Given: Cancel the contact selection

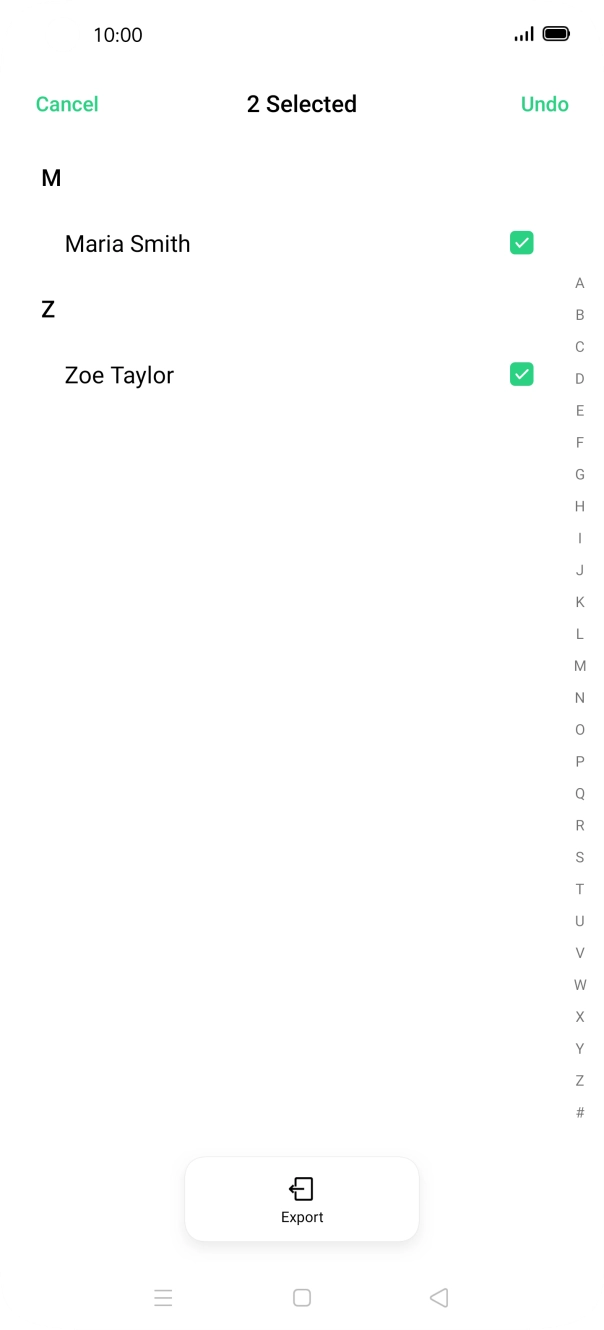Looking at the screenshot, I should [67, 104].
